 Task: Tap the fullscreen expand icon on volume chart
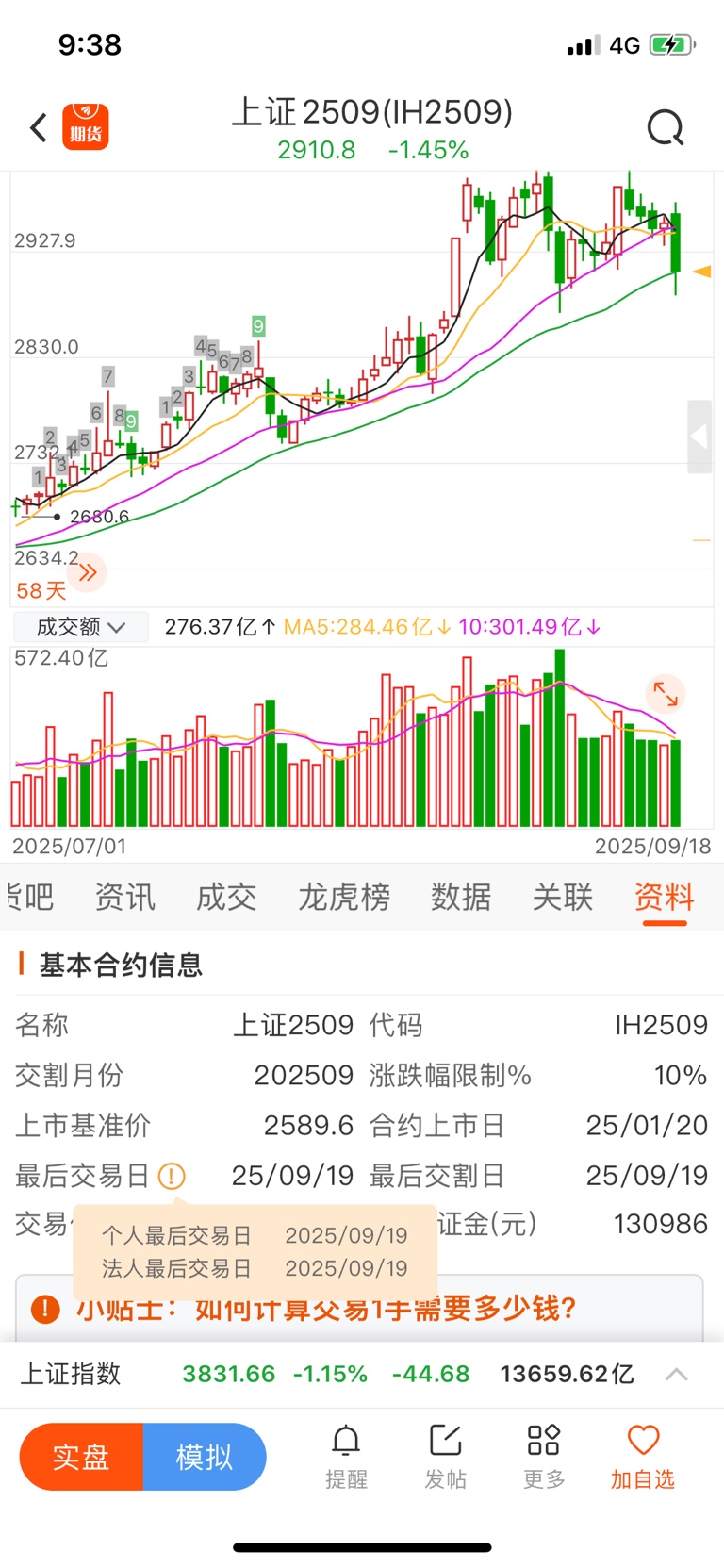pyautogui.click(x=668, y=695)
